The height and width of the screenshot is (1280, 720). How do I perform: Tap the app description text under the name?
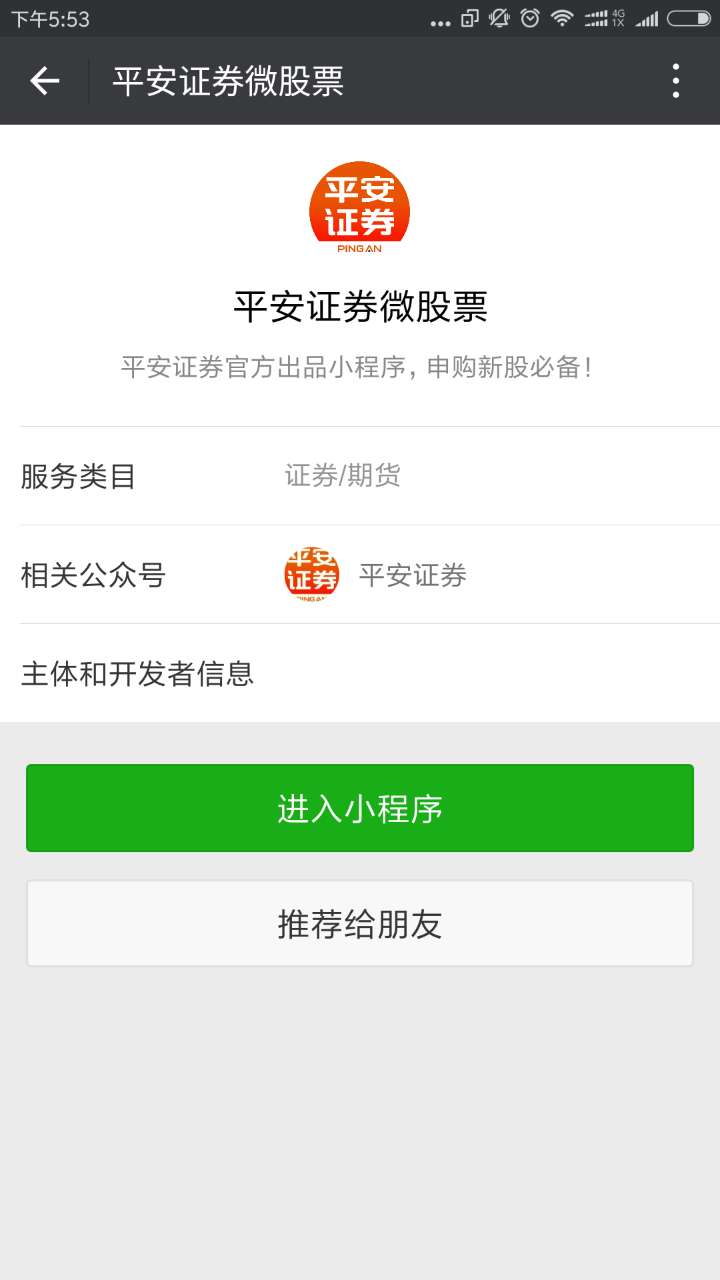pyautogui.click(x=360, y=366)
